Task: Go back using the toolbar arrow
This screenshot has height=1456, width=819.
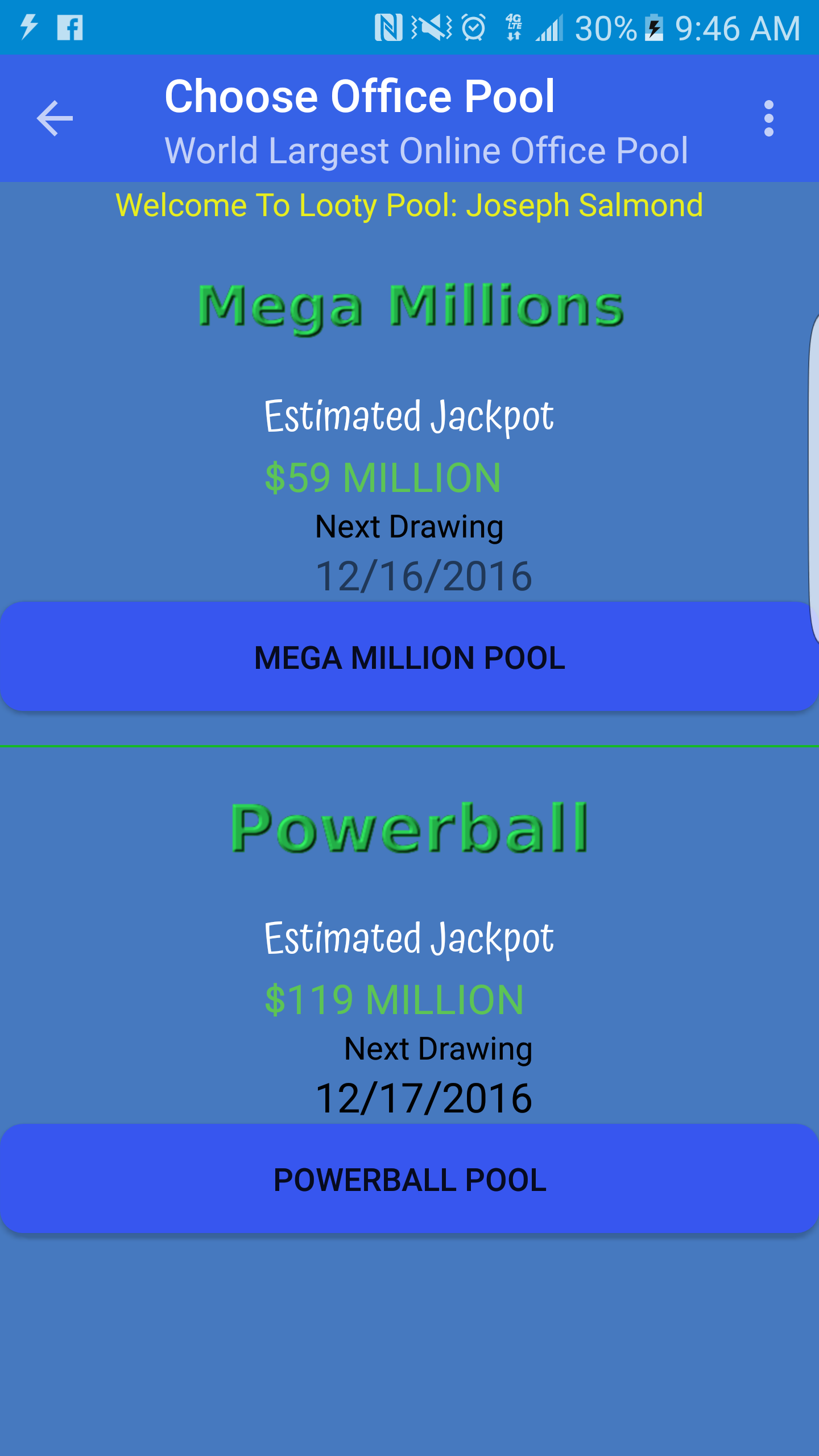Action: [55, 118]
